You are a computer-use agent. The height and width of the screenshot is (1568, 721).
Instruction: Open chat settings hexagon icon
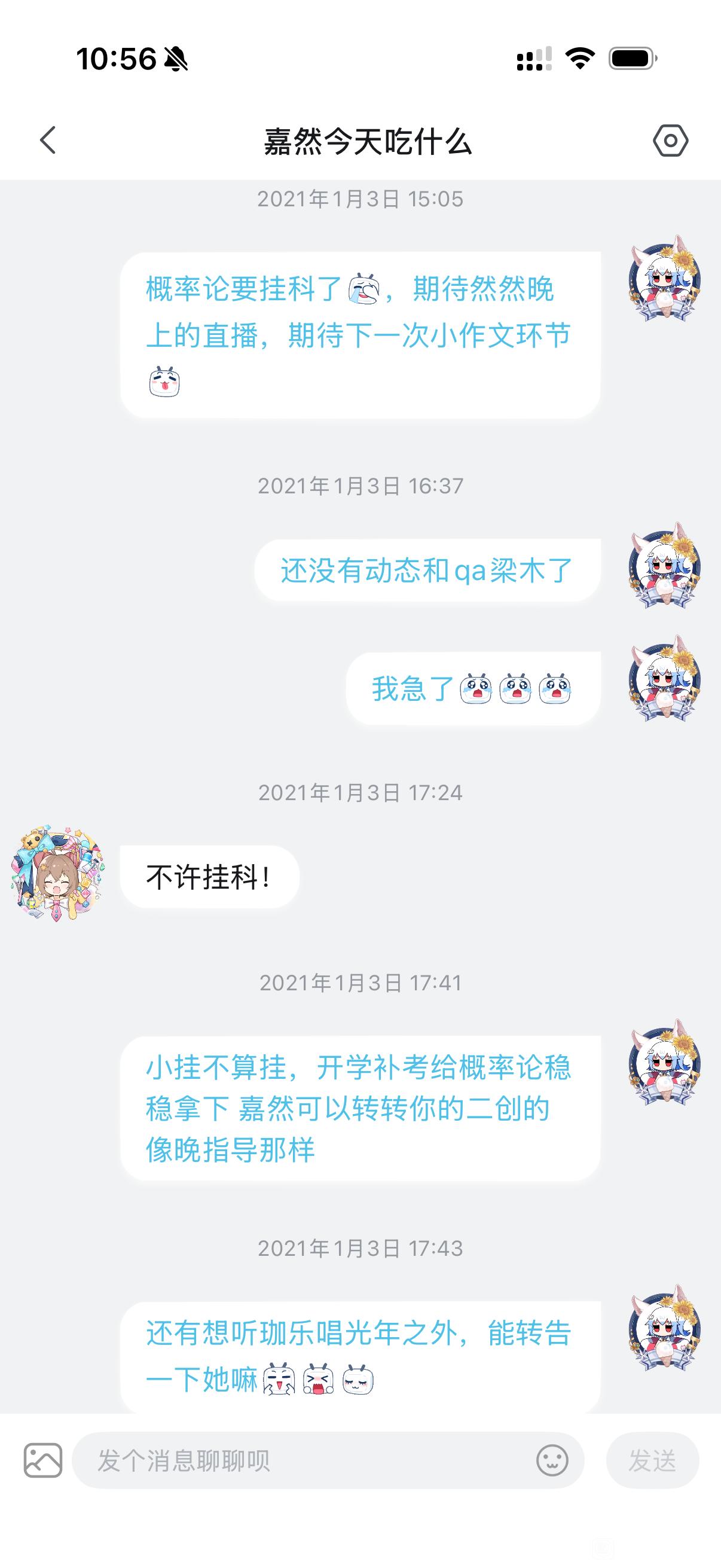click(x=671, y=141)
